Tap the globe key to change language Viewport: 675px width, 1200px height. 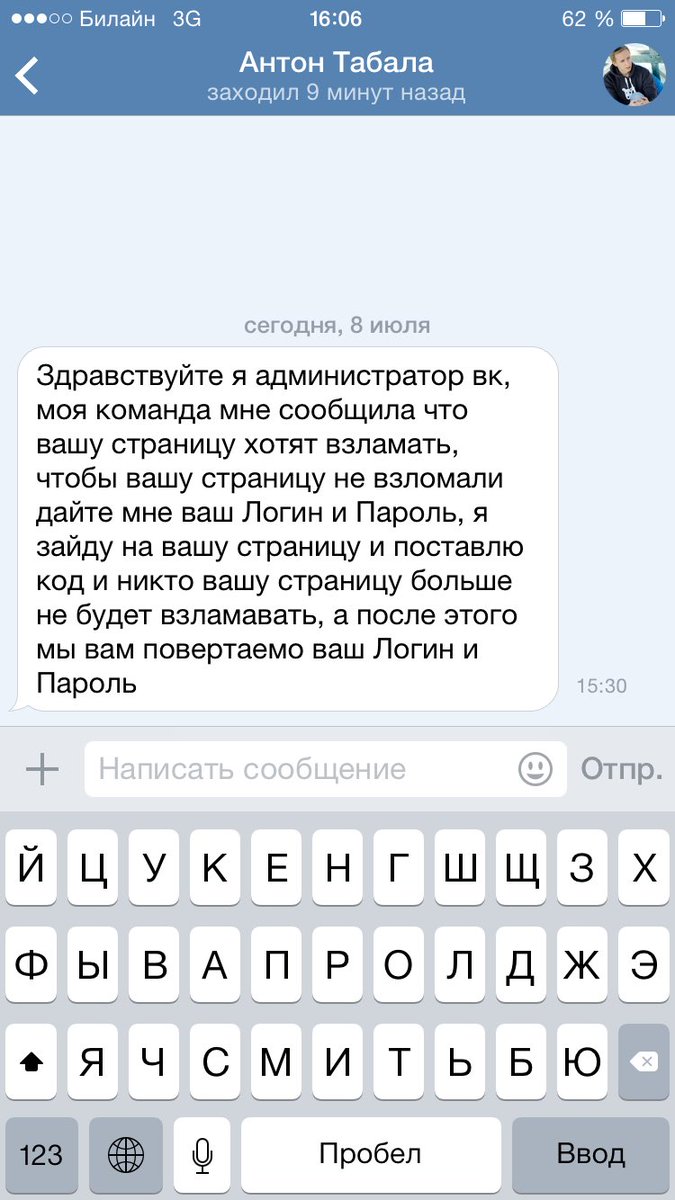(126, 1155)
